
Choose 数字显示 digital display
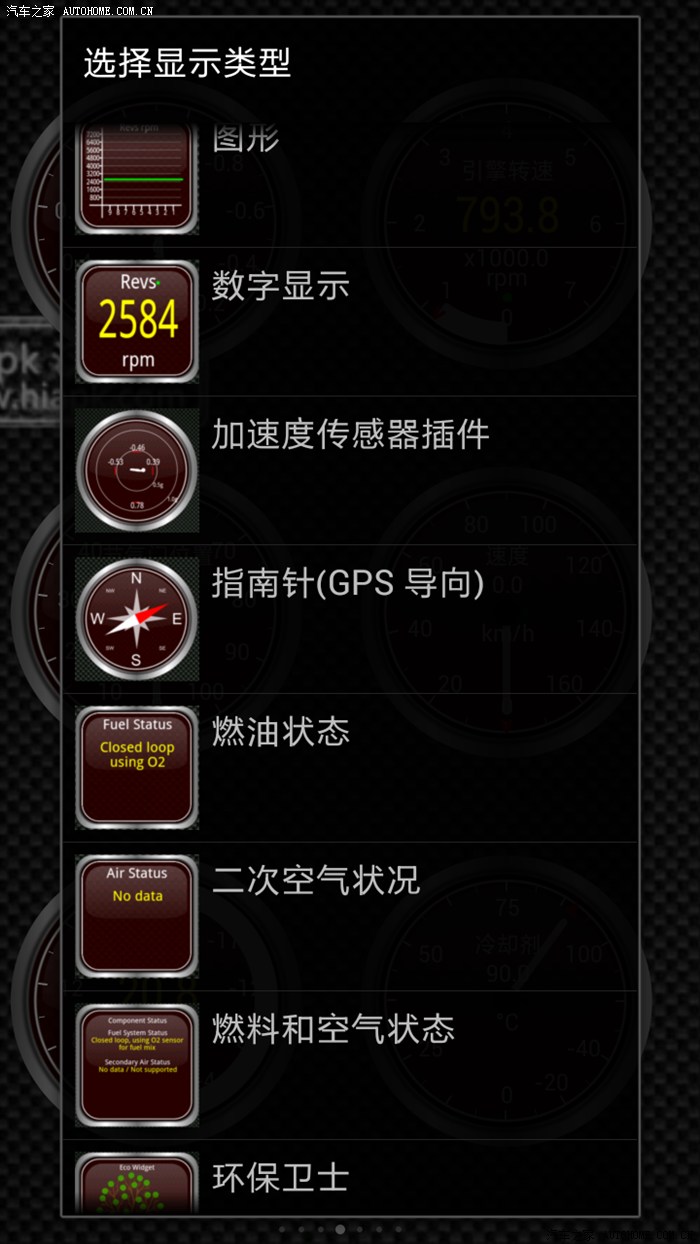coord(350,322)
